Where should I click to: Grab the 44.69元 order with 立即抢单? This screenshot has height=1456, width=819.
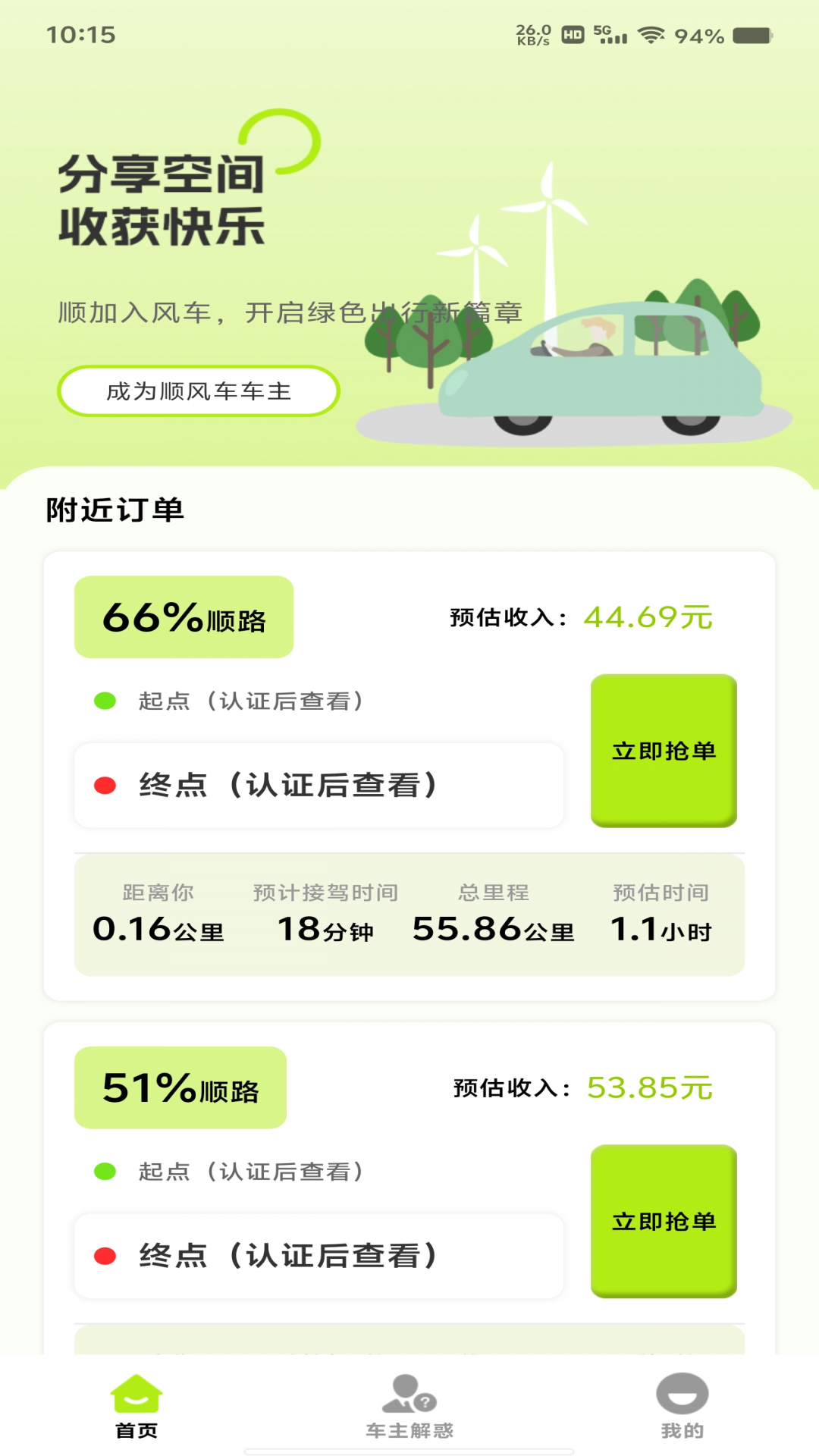(664, 751)
